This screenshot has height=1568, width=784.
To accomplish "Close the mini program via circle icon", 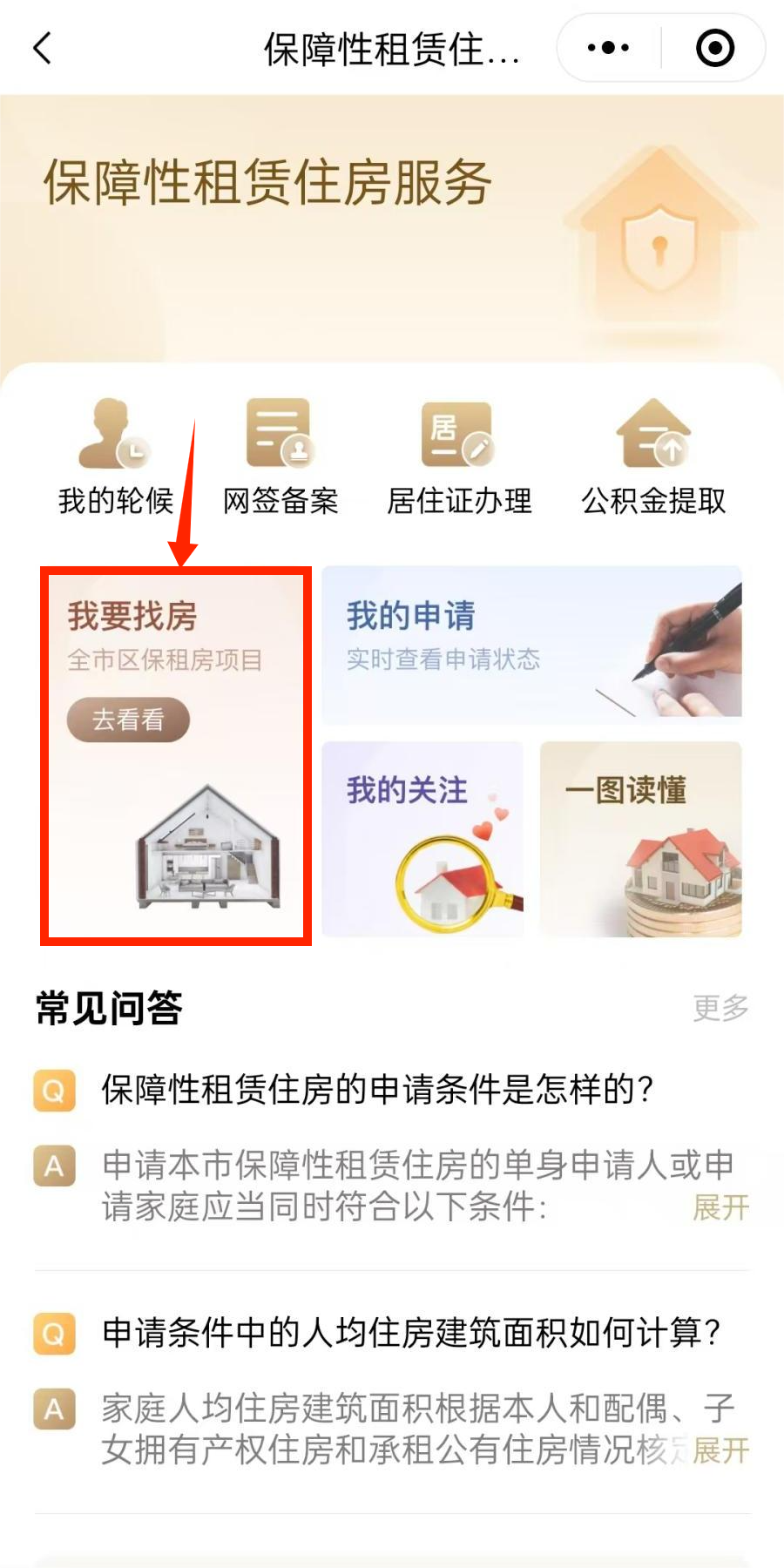I will 715,48.
